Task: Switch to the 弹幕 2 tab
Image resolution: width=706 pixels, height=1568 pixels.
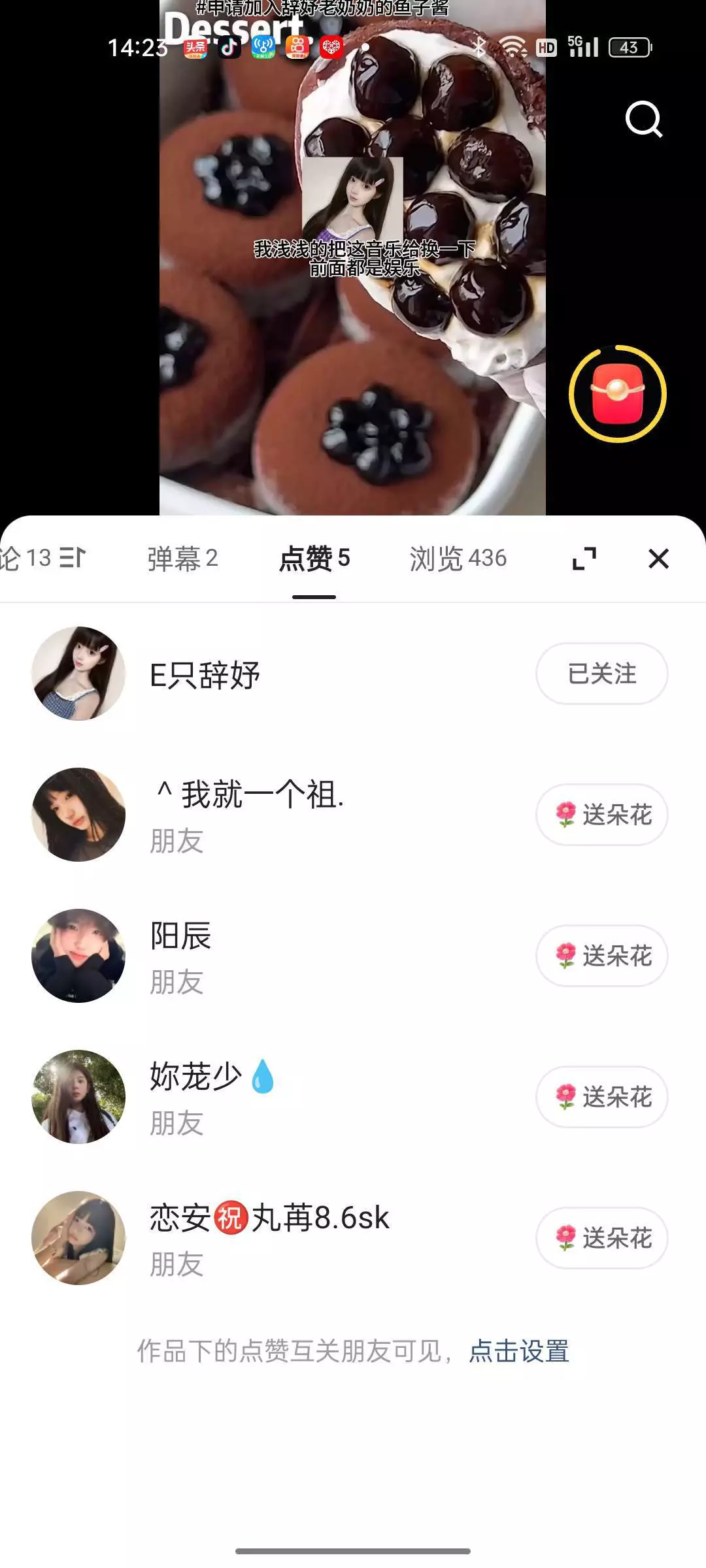Action: 182,559
